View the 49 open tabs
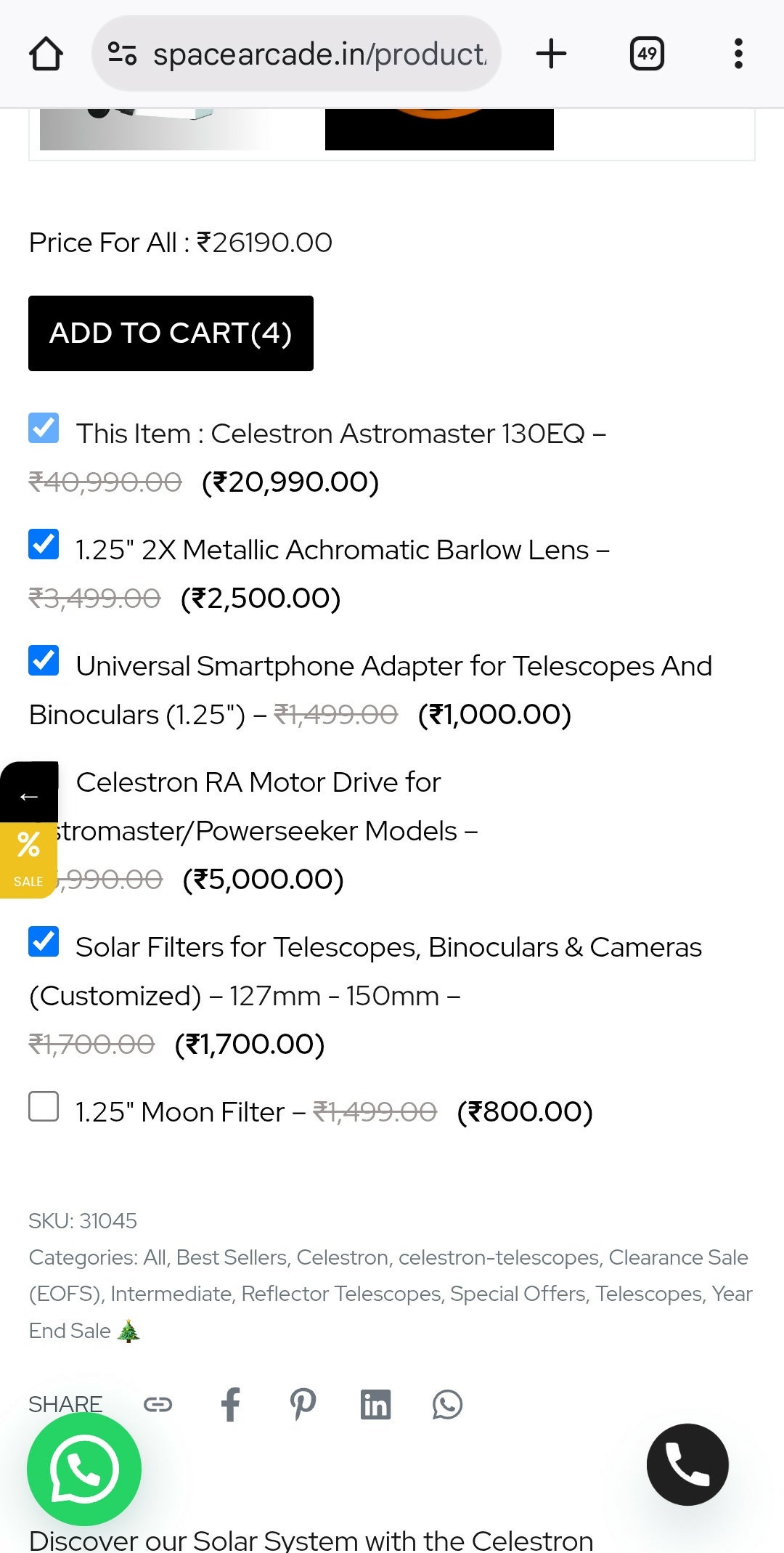 [x=647, y=54]
